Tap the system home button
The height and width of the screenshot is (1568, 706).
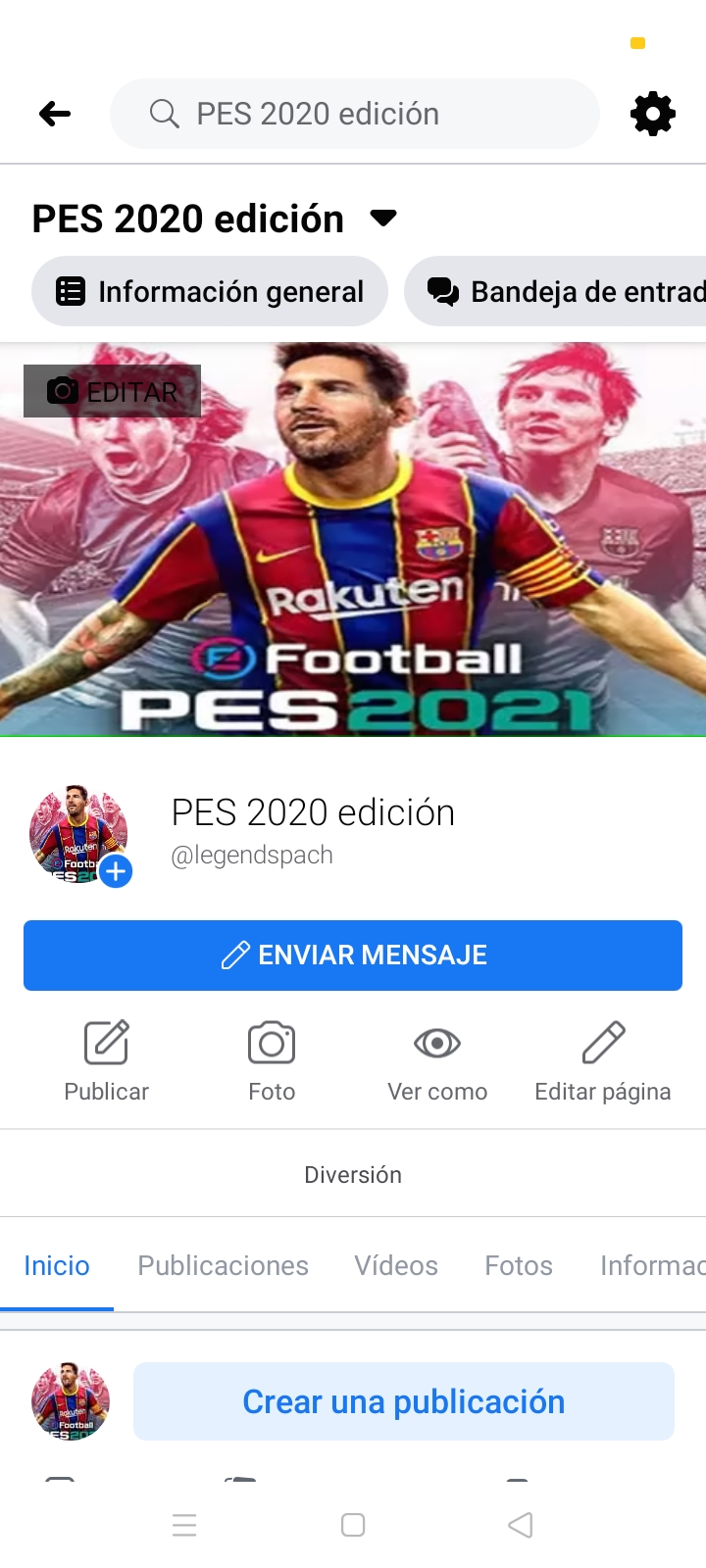[x=353, y=1525]
